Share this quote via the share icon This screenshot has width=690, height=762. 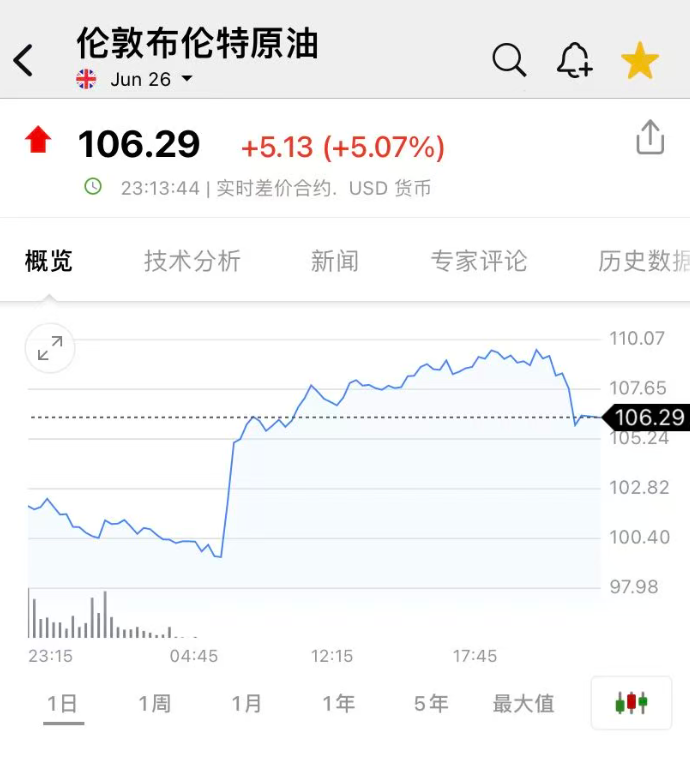pos(650,138)
